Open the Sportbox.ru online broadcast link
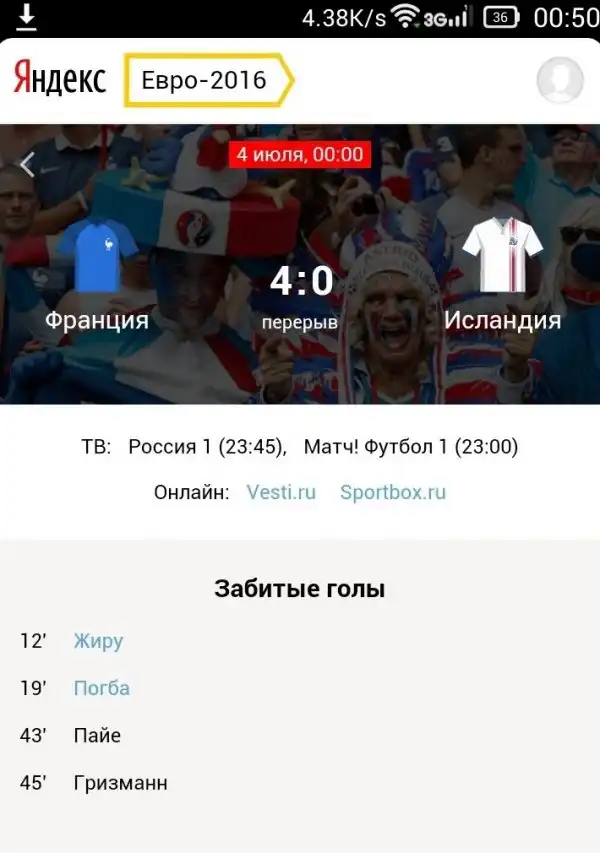 point(393,492)
